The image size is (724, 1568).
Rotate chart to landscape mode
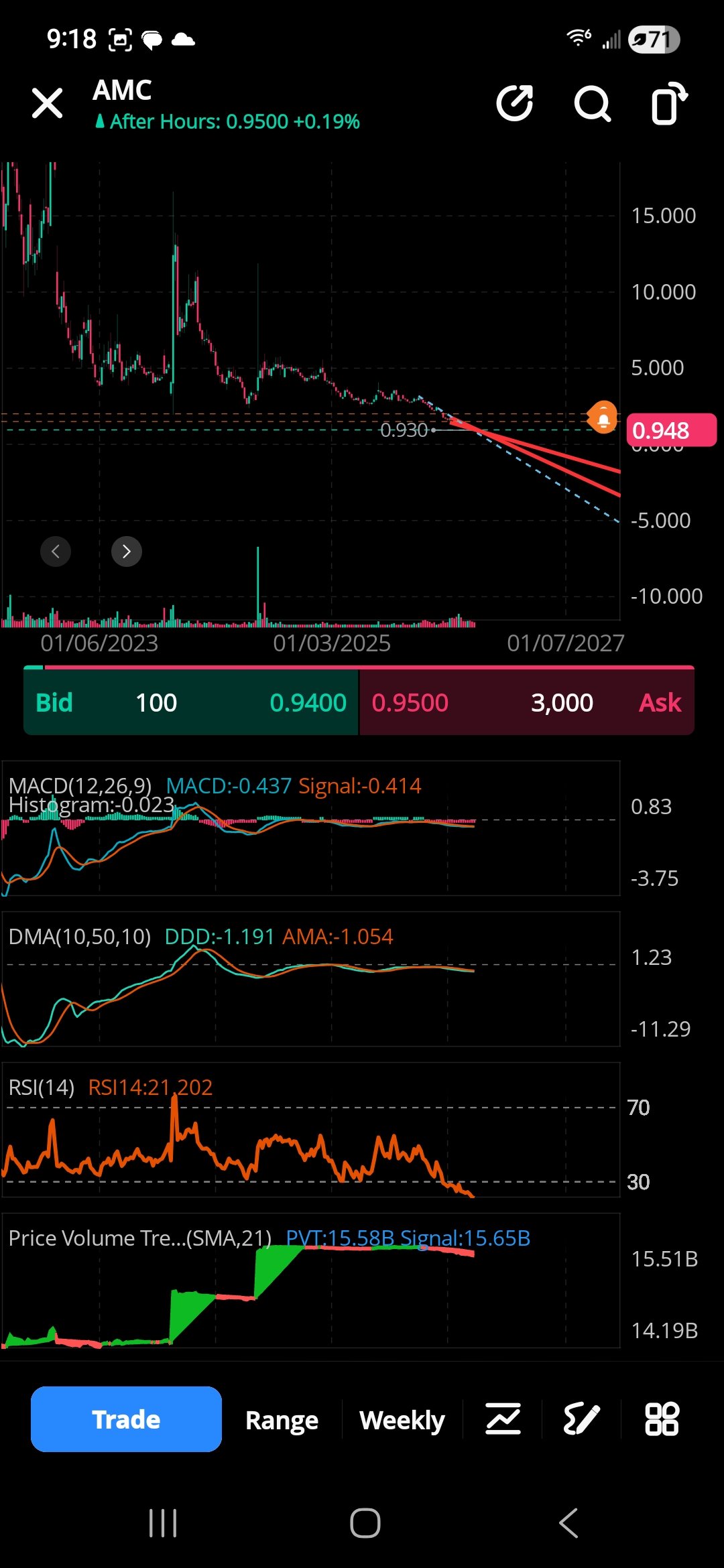(669, 104)
